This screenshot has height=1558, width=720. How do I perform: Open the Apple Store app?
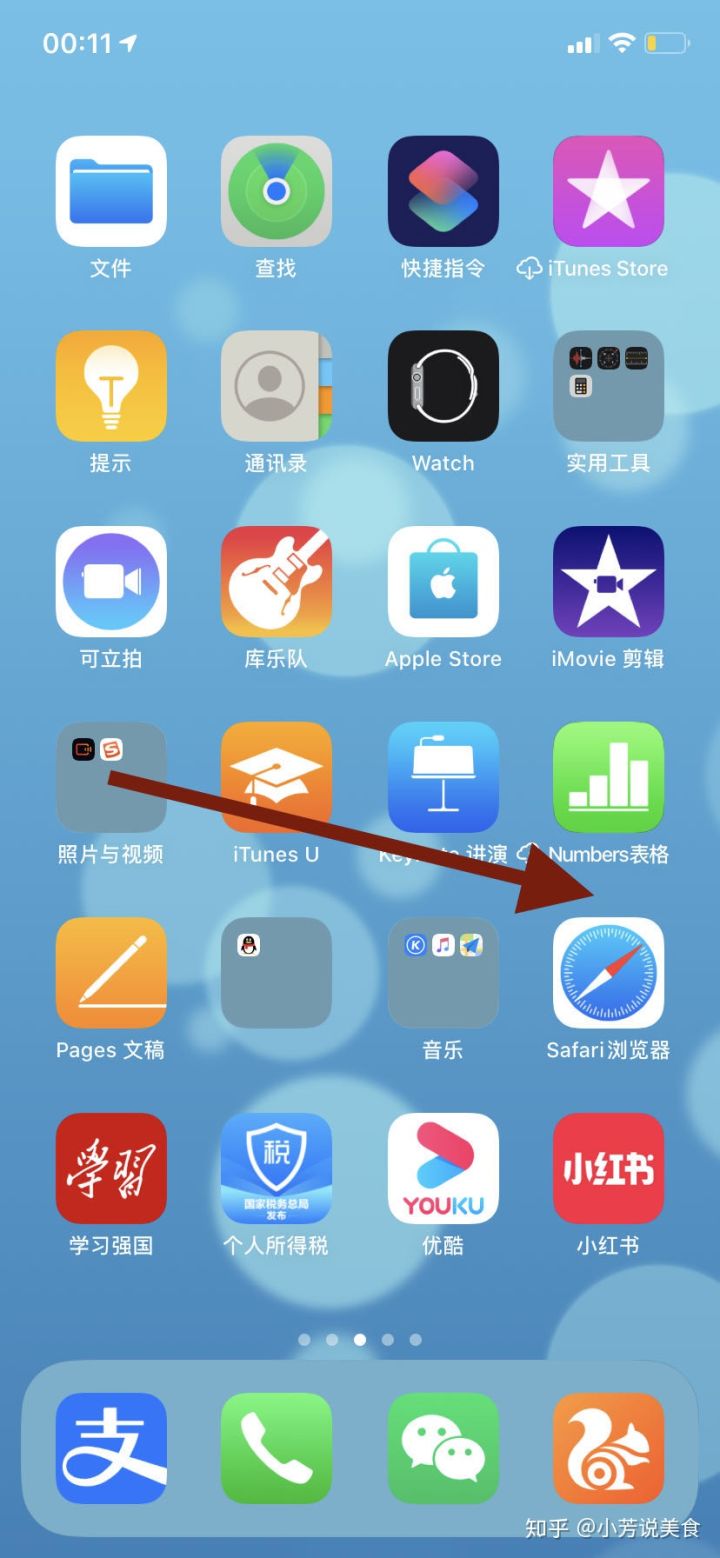tap(443, 582)
